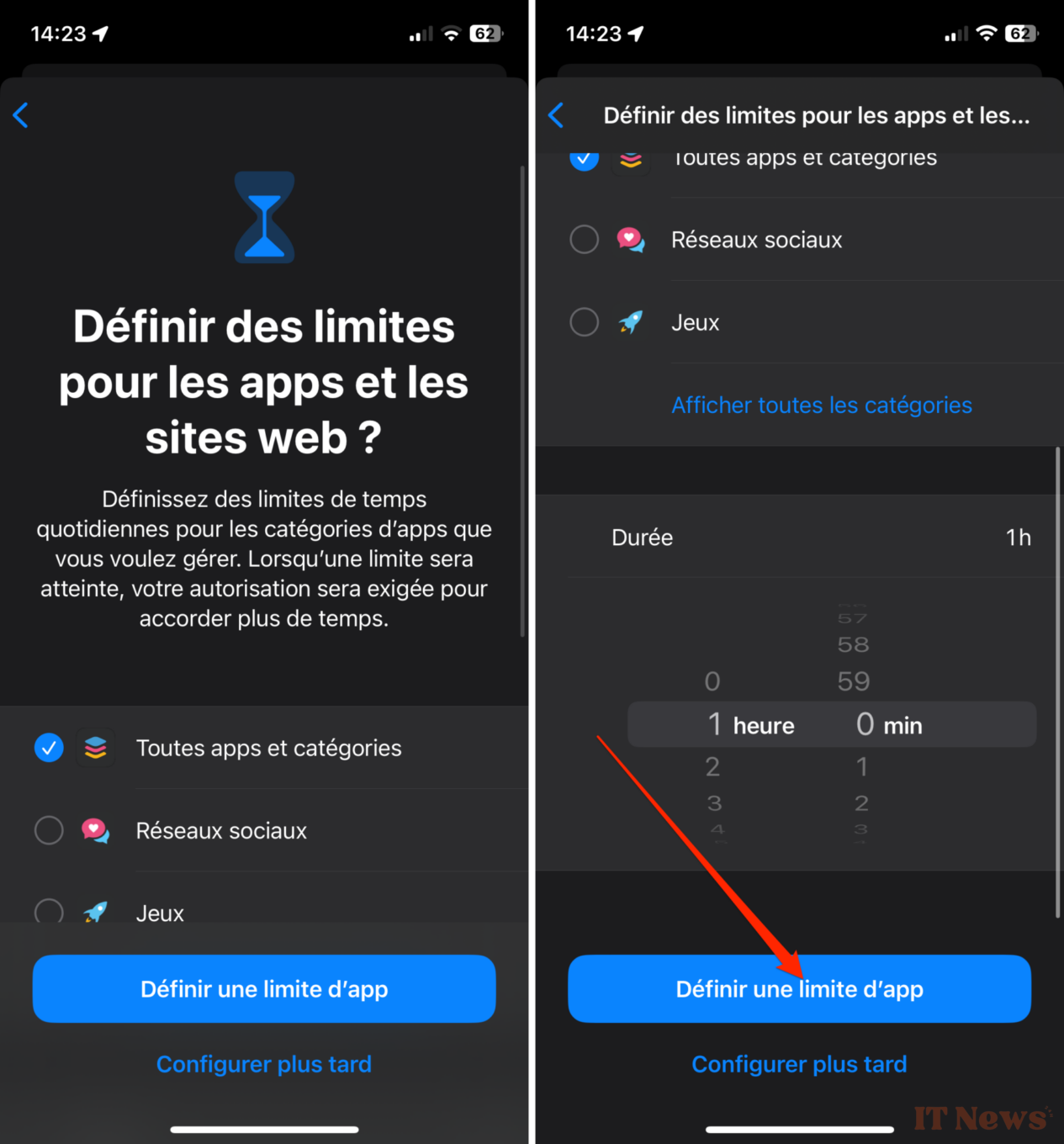Tap the back chevron on the left panel
The image size is (1064, 1144).
tap(20, 115)
